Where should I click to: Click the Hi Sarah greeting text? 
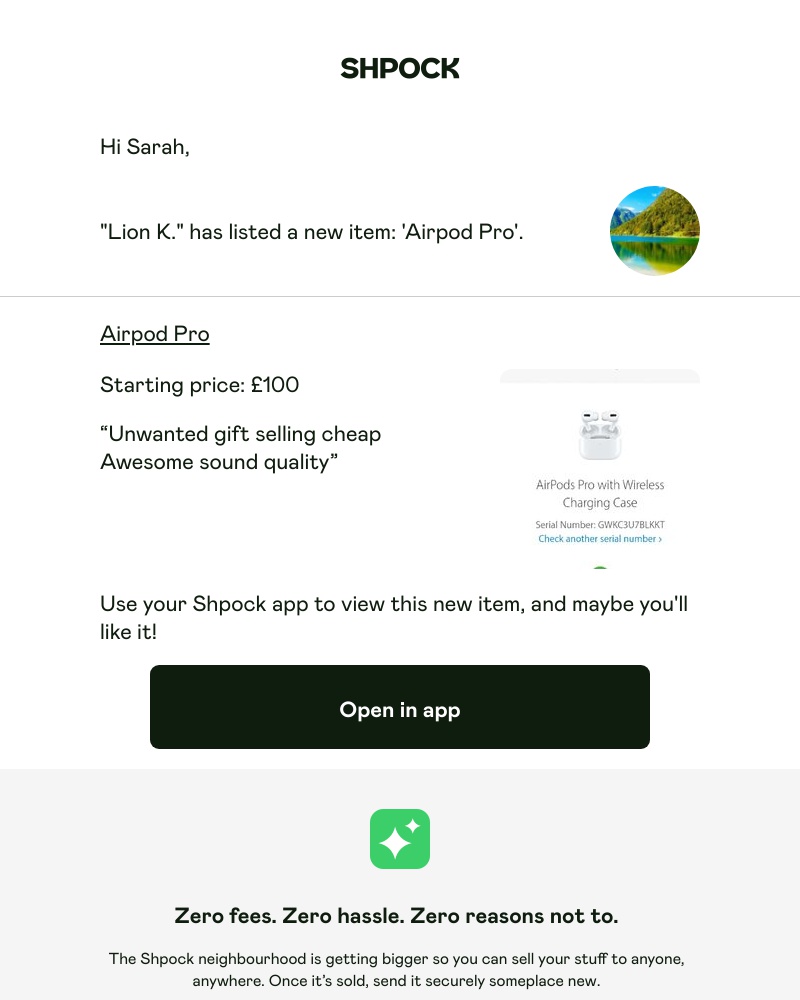click(x=145, y=146)
